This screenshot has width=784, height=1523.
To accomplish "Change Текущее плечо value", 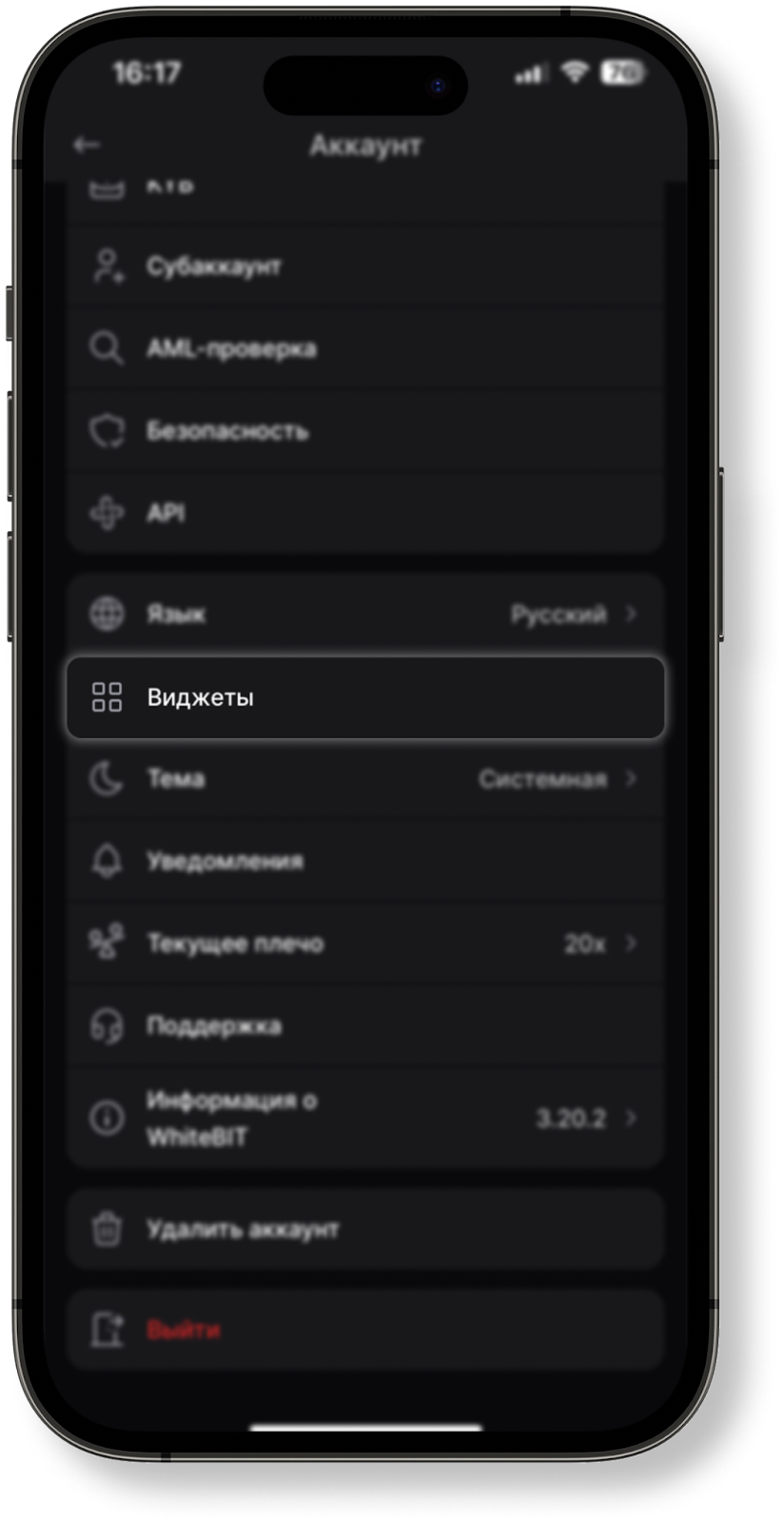I will 365,943.
